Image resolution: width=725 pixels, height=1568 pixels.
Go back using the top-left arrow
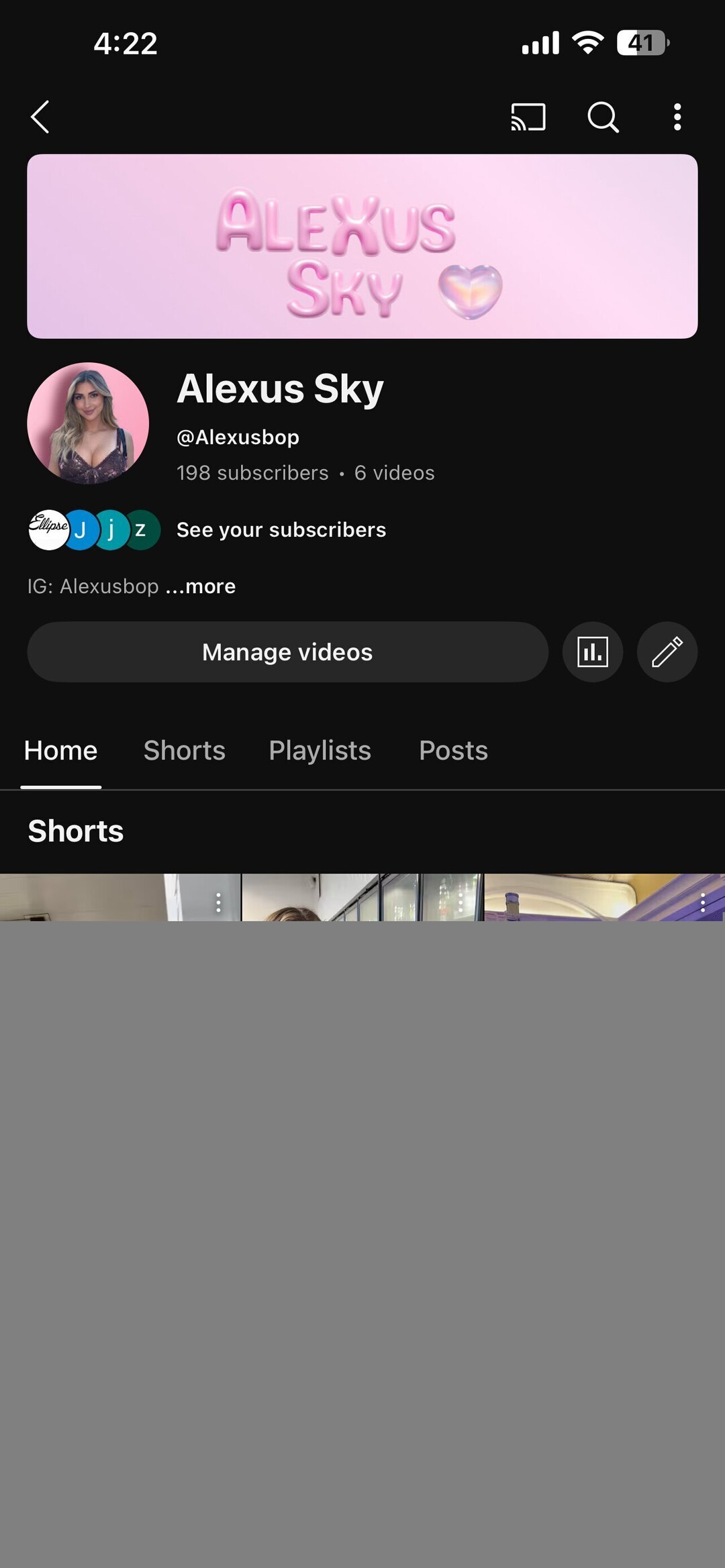pos(40,117)
